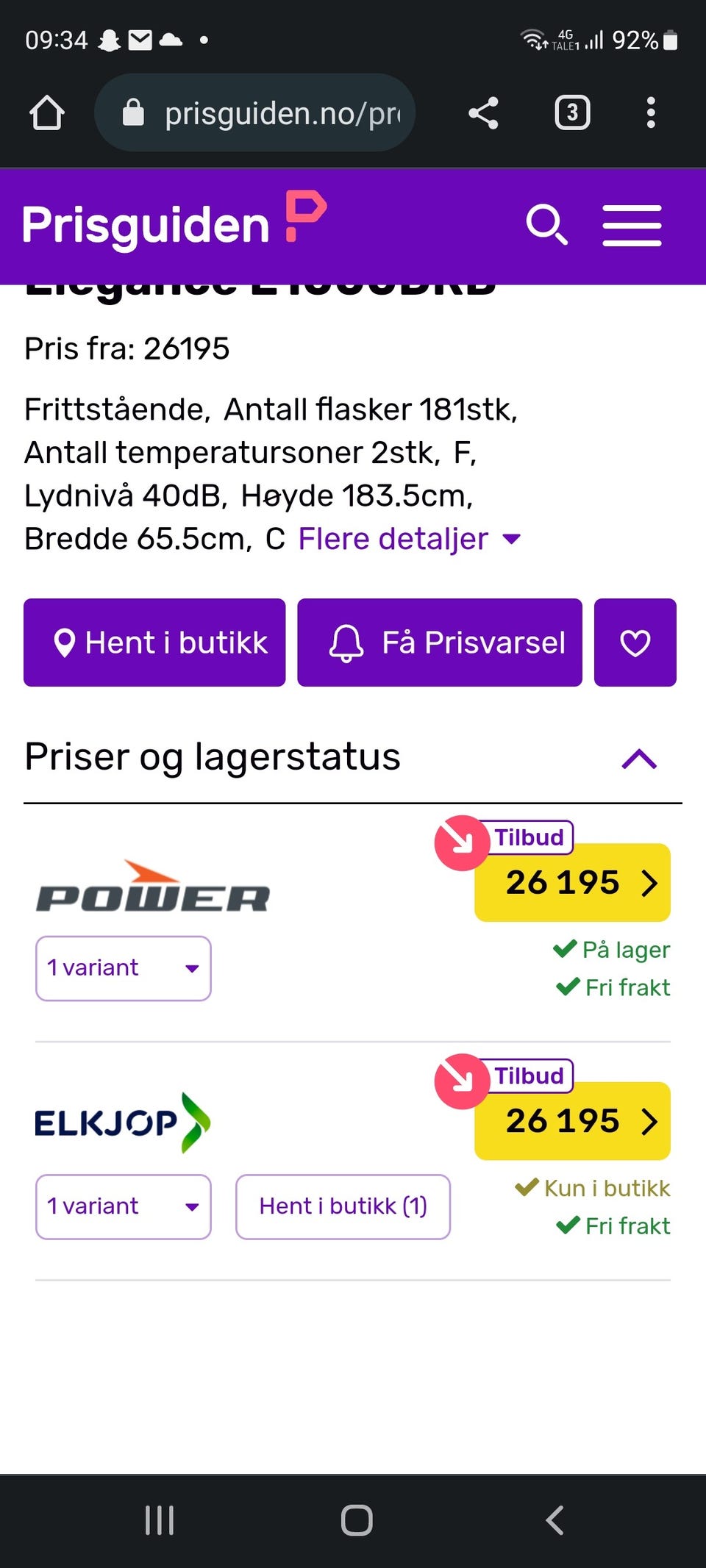The width and height of the screenshot is (706, 1568).
Task: Collapse the Priser og lagerstatus section
Action: (x=639, y=759)
